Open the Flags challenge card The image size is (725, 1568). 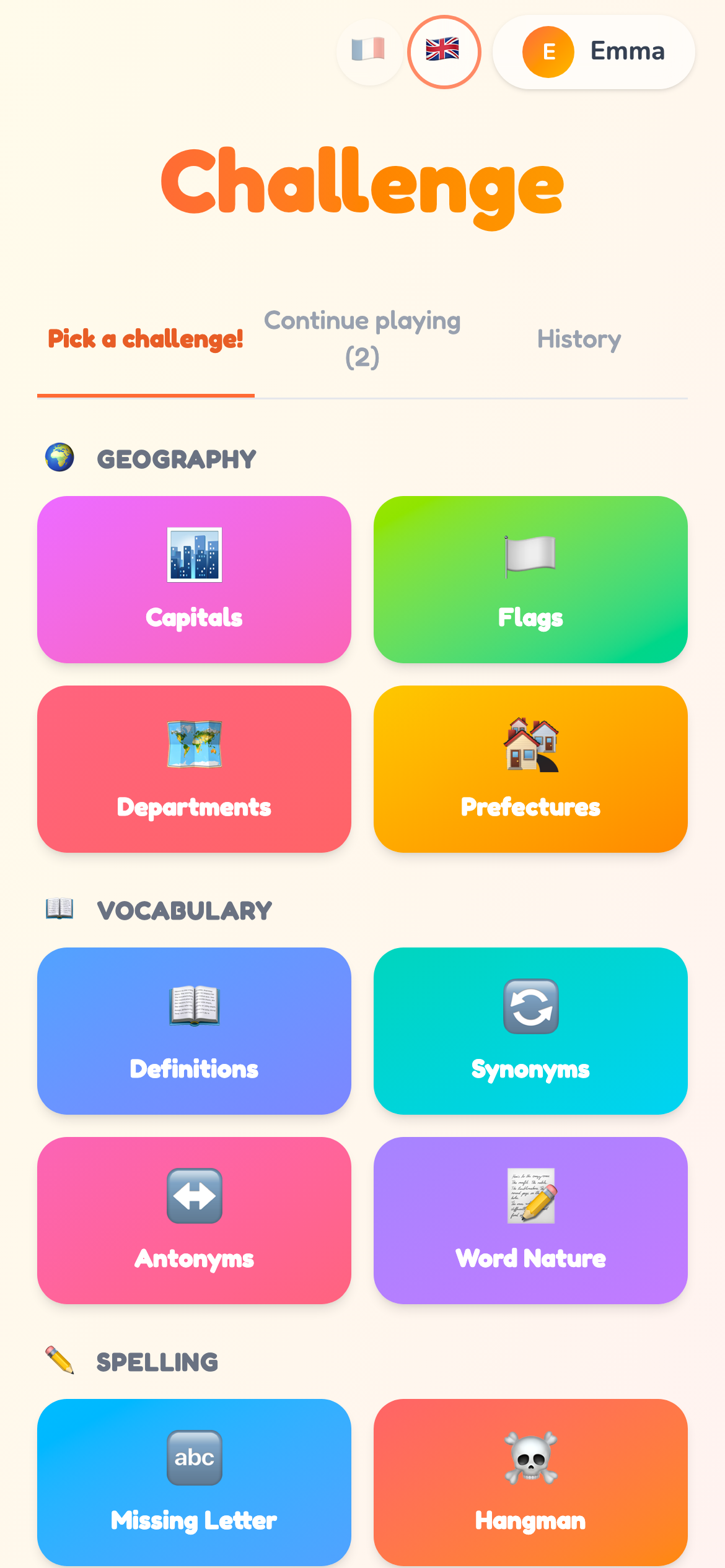(x=530, y=579)
